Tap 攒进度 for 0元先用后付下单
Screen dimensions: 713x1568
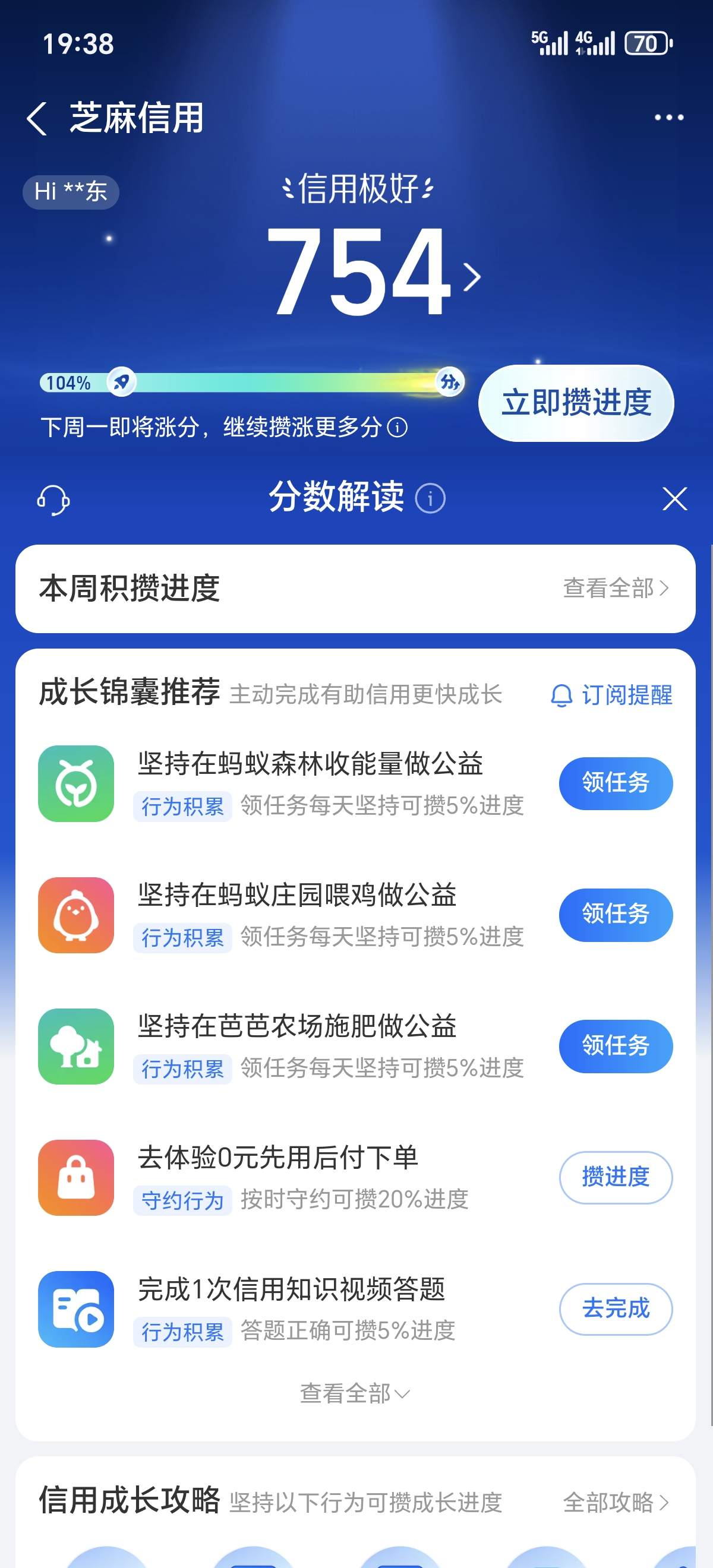615,1177
